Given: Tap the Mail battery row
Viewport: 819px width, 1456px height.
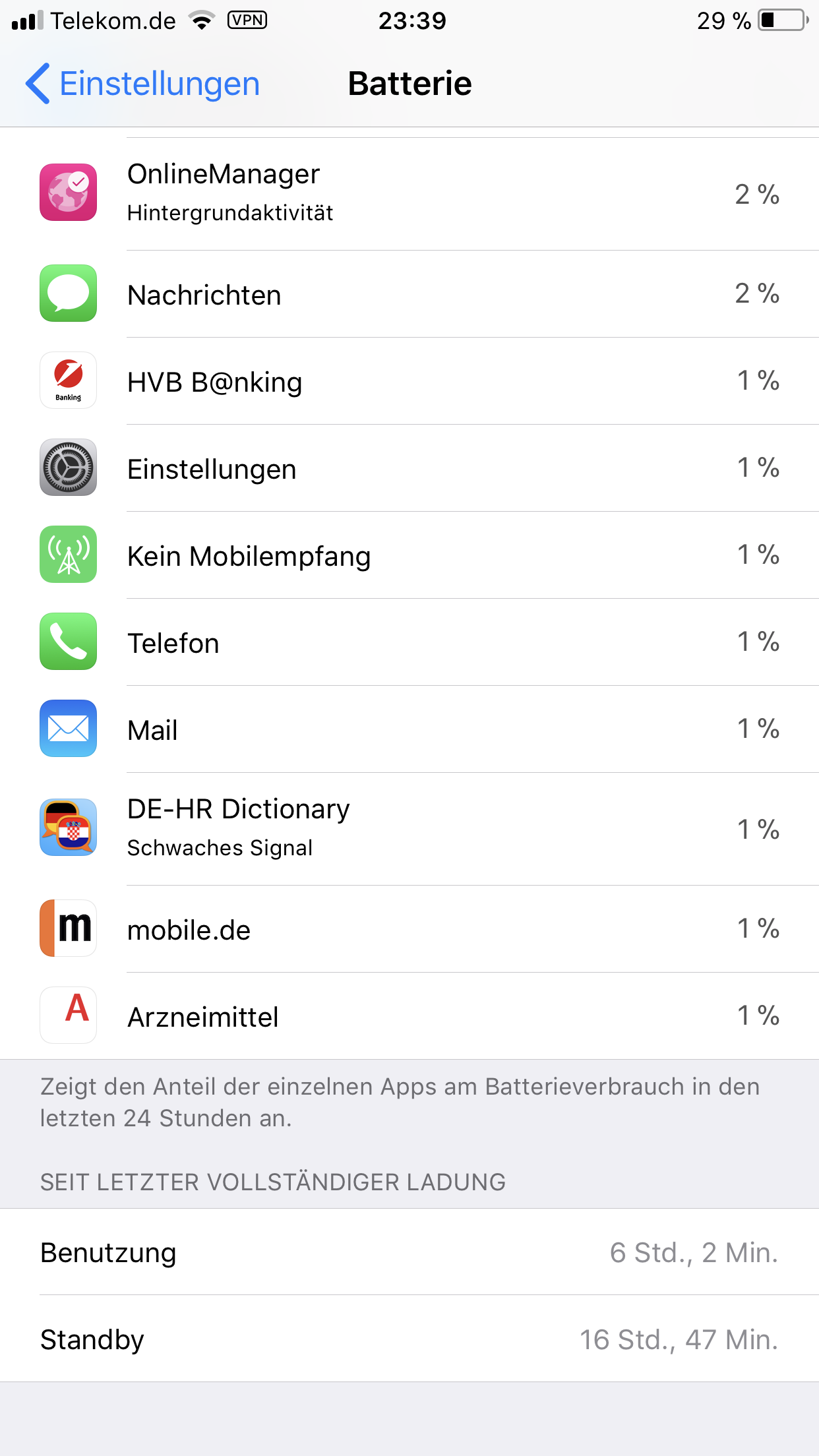Looking at the screenshot, I should [x=409, y=729].
